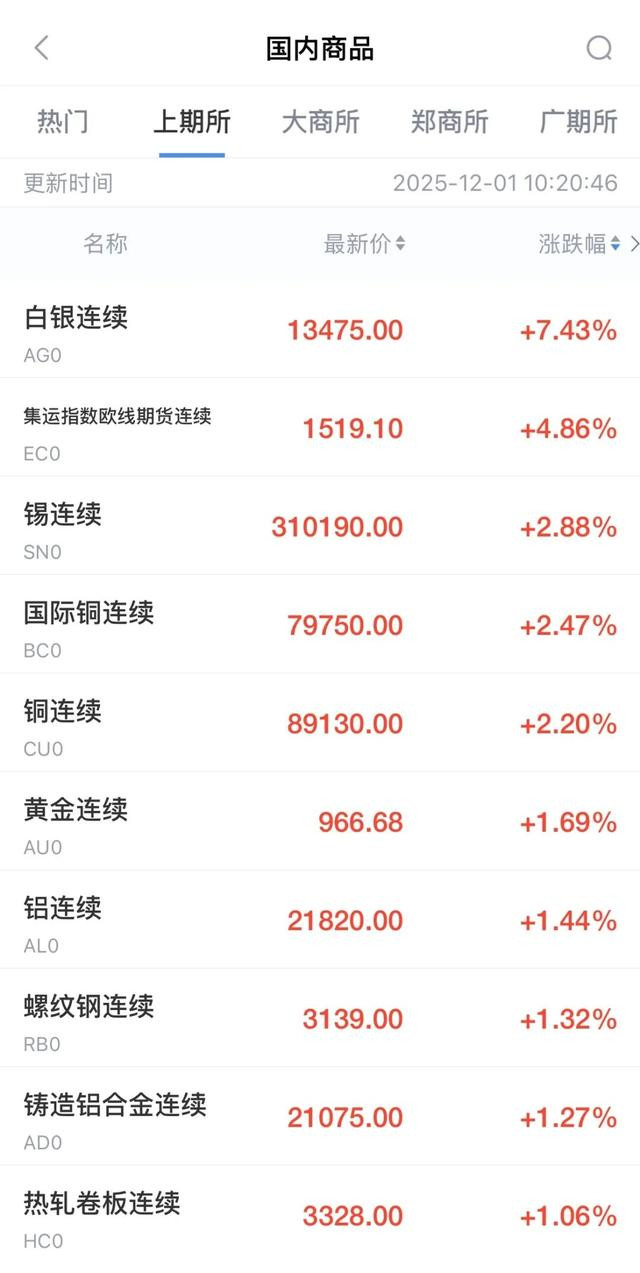Open the search magnifier icon
This screenshot has height=1273, width=640.
click(598, 48)
